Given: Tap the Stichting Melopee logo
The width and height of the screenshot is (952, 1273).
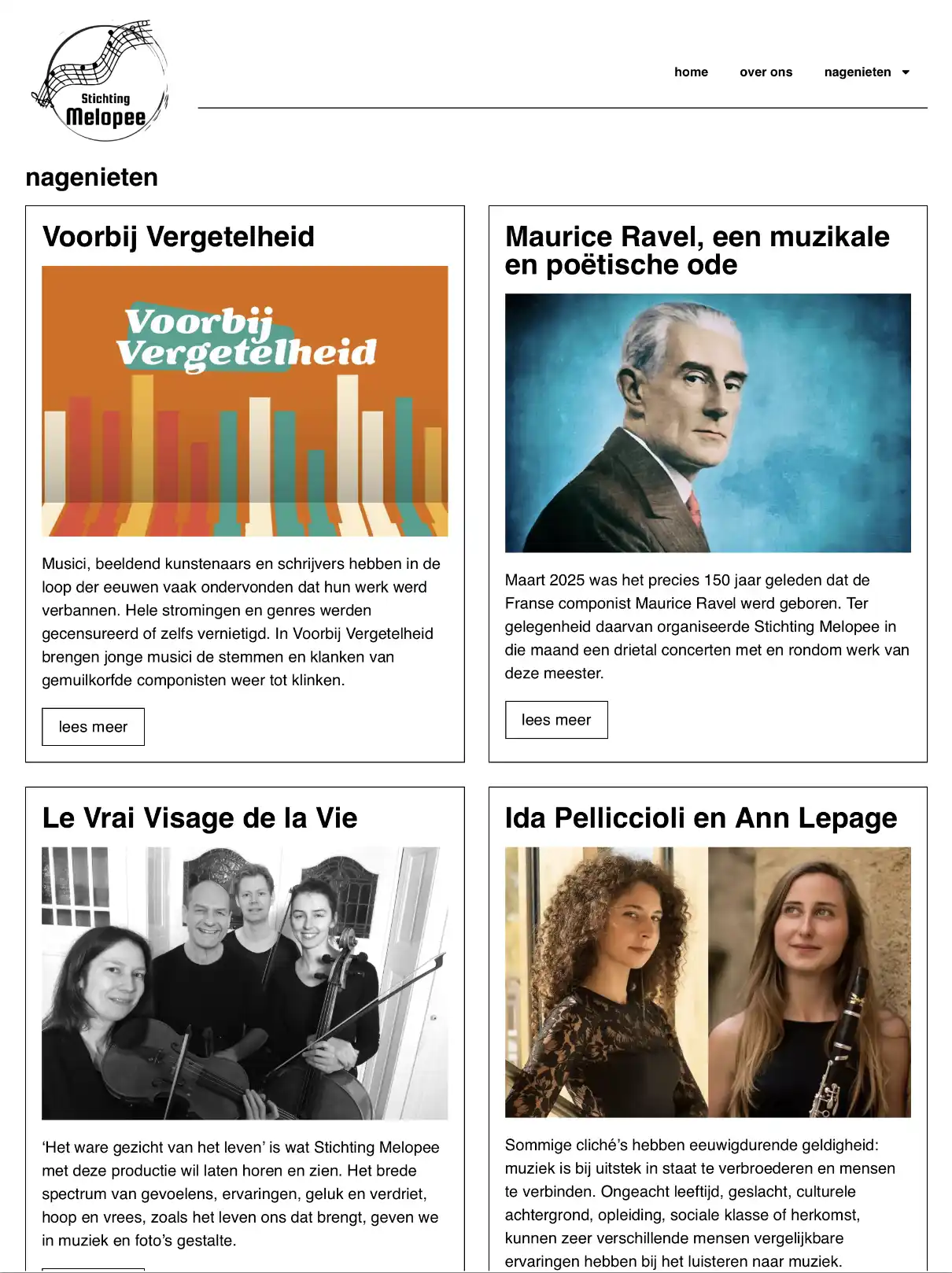Looking at the screenshot, I should click(100, 82).
